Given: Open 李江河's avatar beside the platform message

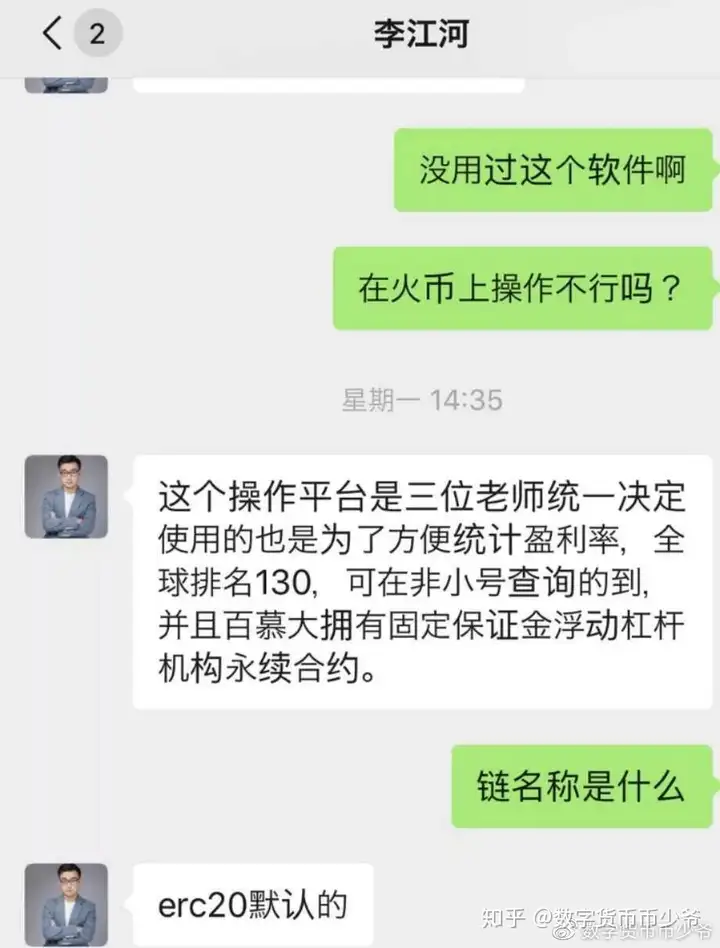Looking at the screenshot, I should pyautogui.click(x=66, y=497).
